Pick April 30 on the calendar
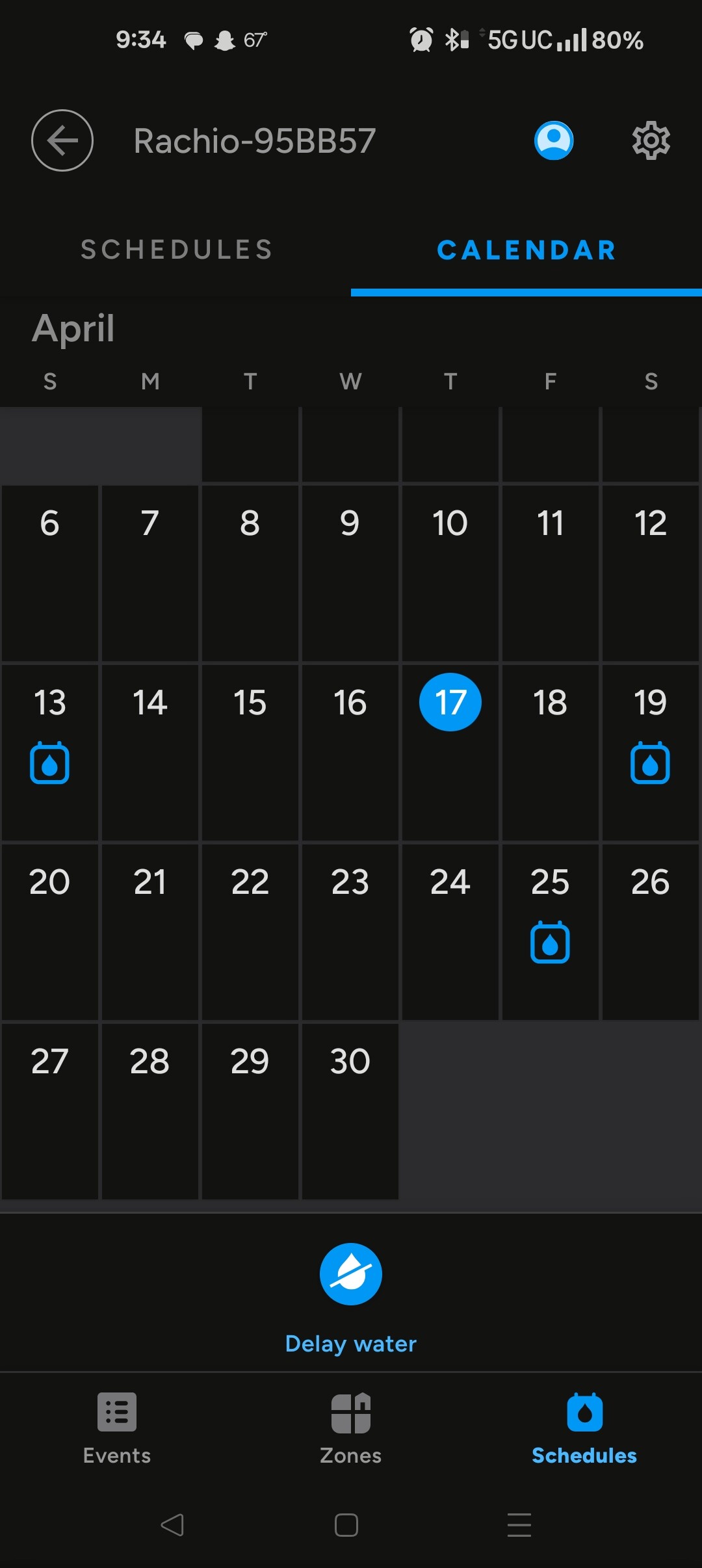 350,1111
